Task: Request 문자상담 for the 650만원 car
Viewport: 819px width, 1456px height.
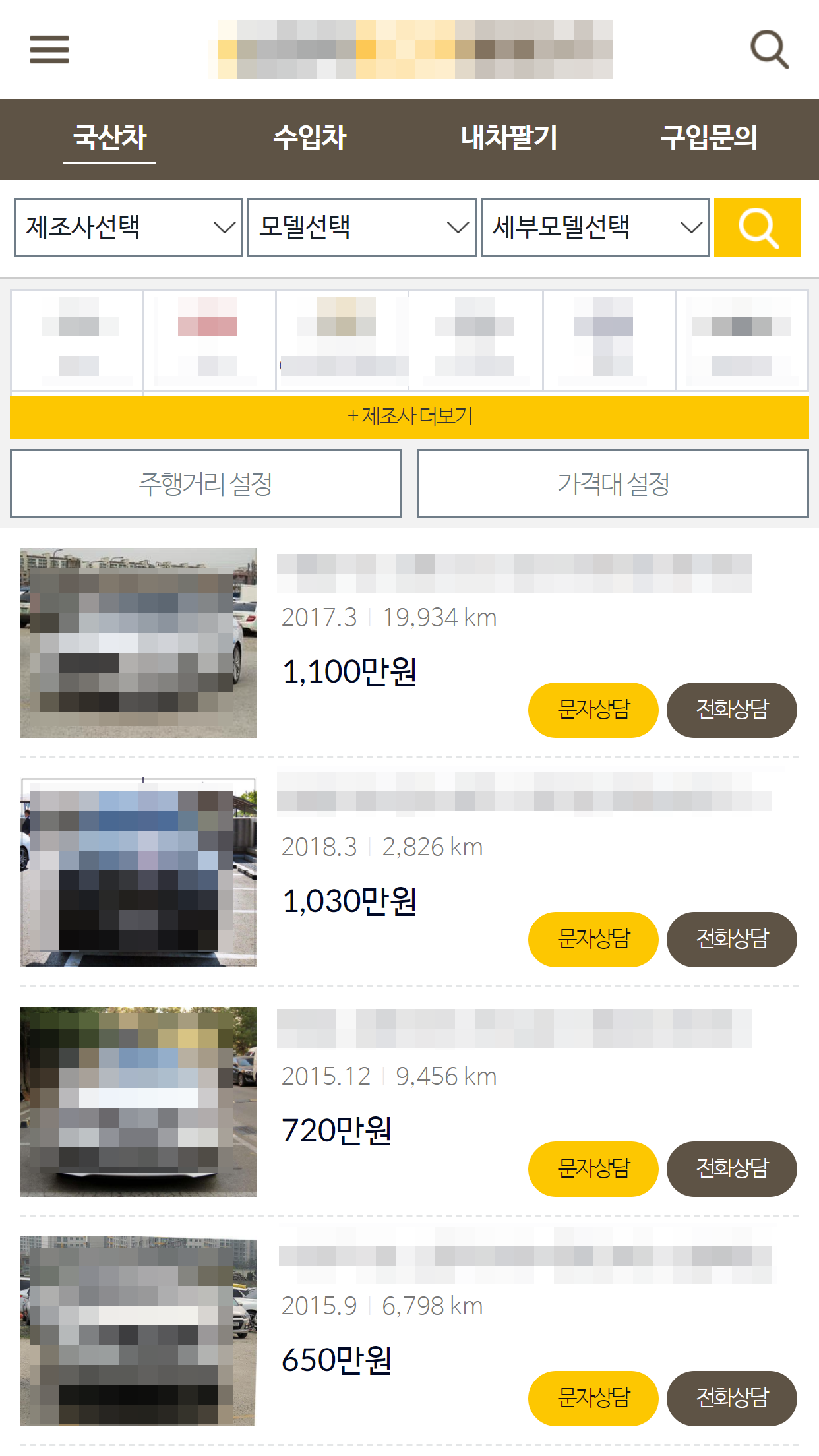Action: click(x=593, y=1399)
